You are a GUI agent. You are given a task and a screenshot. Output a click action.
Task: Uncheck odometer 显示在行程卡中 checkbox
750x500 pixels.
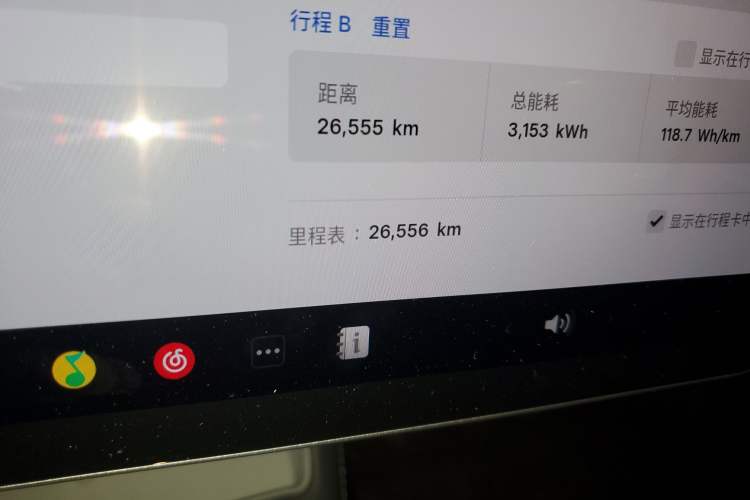point(656,221)
